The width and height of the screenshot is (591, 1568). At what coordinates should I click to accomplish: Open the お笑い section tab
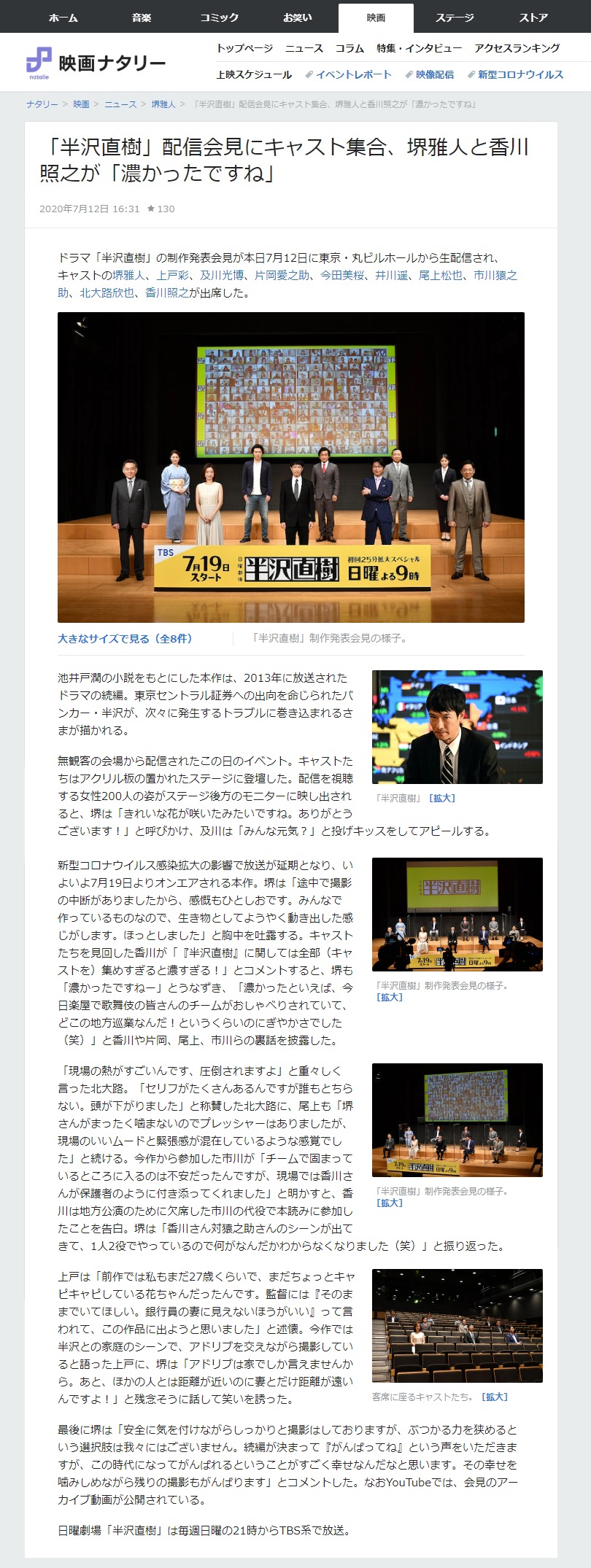click(298, 18)
